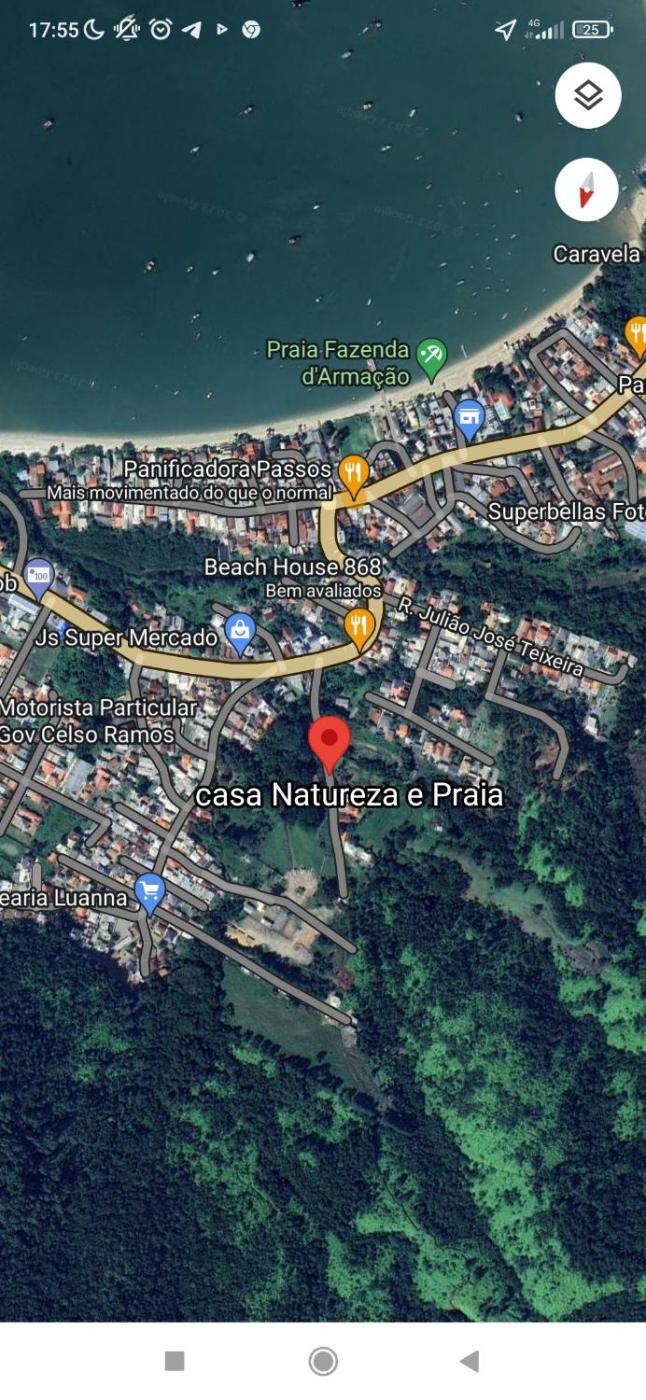Image resolution: width=646 pixels, height=1400 pixels.
Task: Go to the home screen
Action: (x=323, y=1360)
